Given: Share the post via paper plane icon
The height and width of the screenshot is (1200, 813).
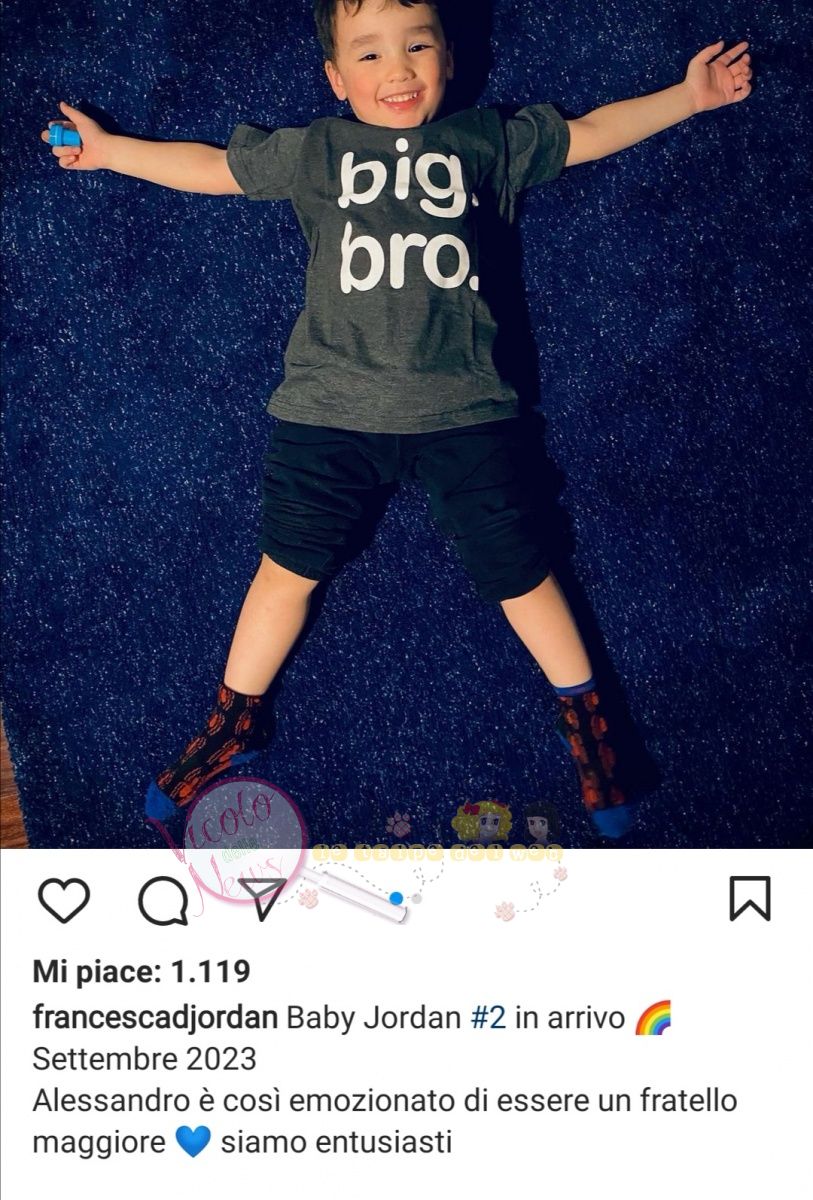Looking at the screenshot, I should tap(263, 899).
